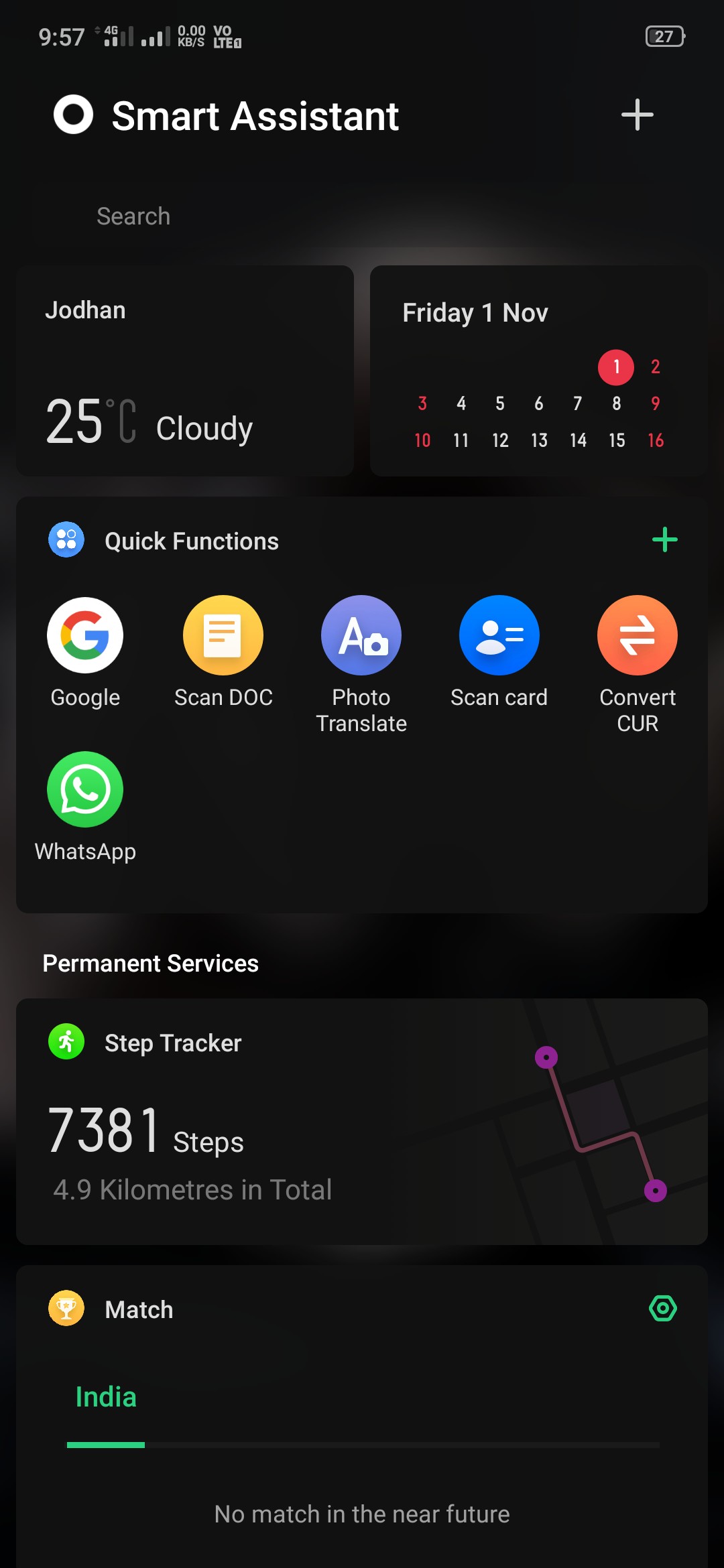Select date 15 on the calendar
The height and width of the screenshot is (1568, 724).
(x=616, y=440)
